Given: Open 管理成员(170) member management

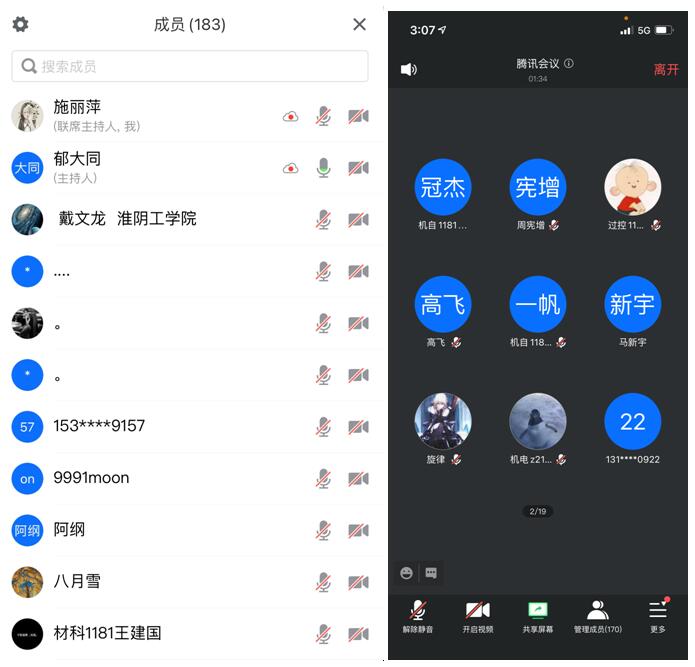Looking at the screenshot, I should (598, 616).
